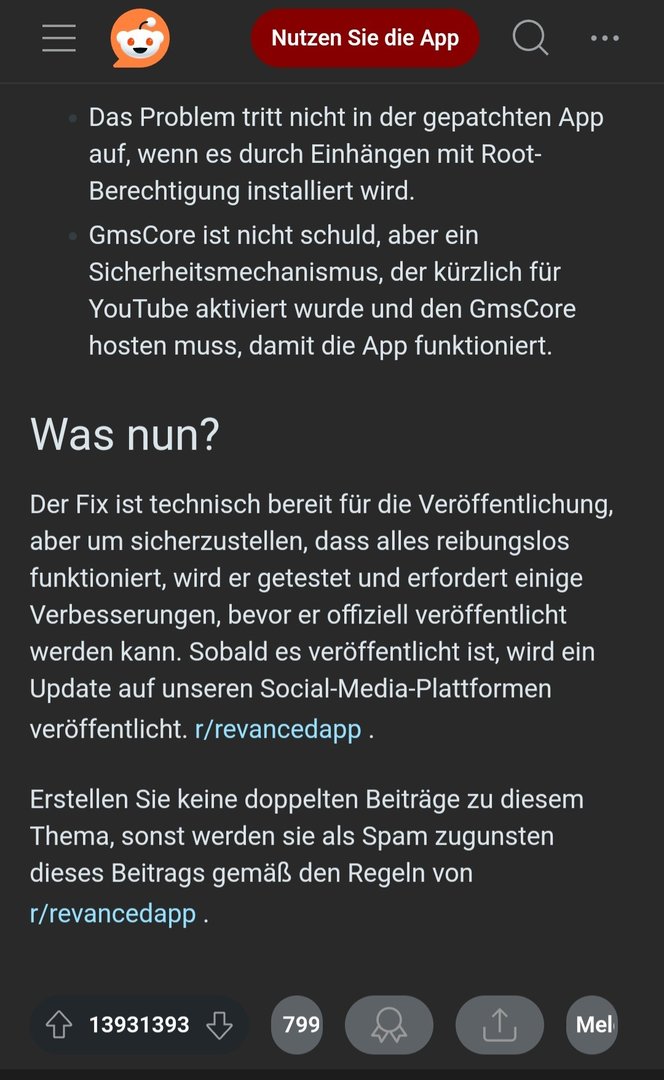
Task: Share this post
Action: click(499, 1025)
